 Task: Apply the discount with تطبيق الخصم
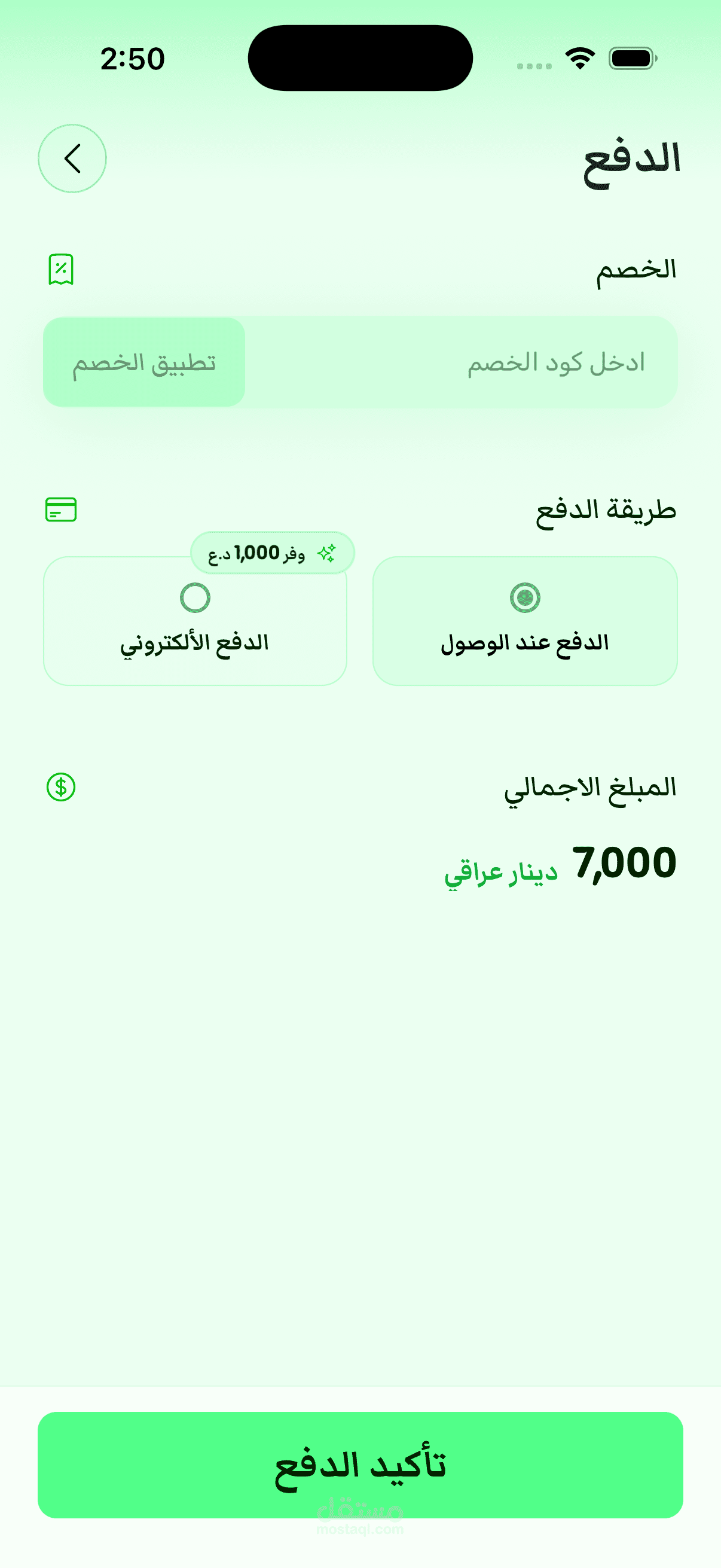pos(144,363)
